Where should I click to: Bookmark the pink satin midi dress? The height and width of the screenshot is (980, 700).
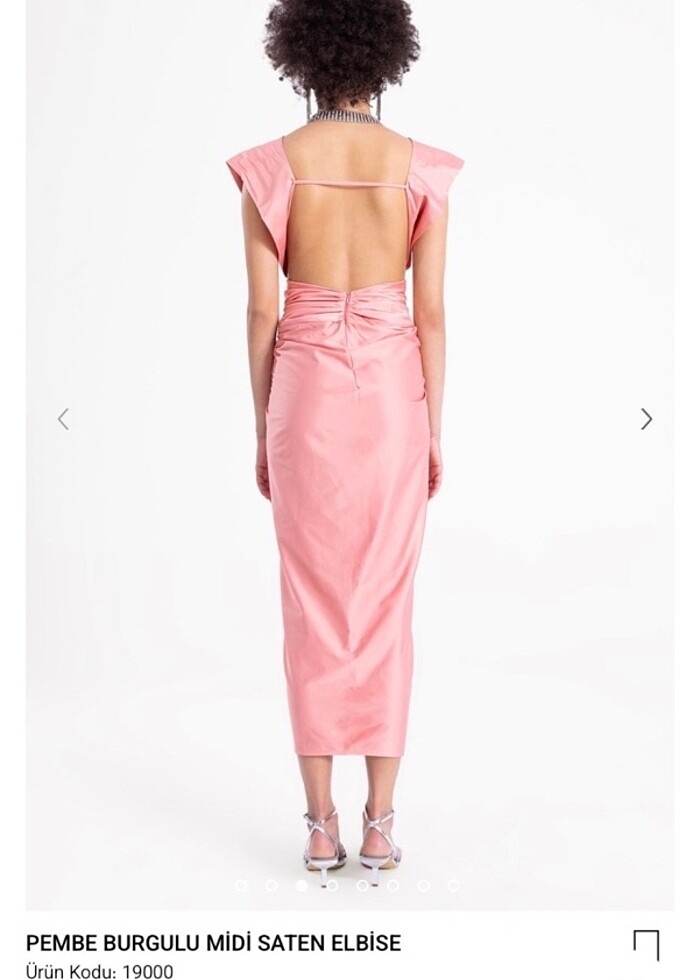646,946
